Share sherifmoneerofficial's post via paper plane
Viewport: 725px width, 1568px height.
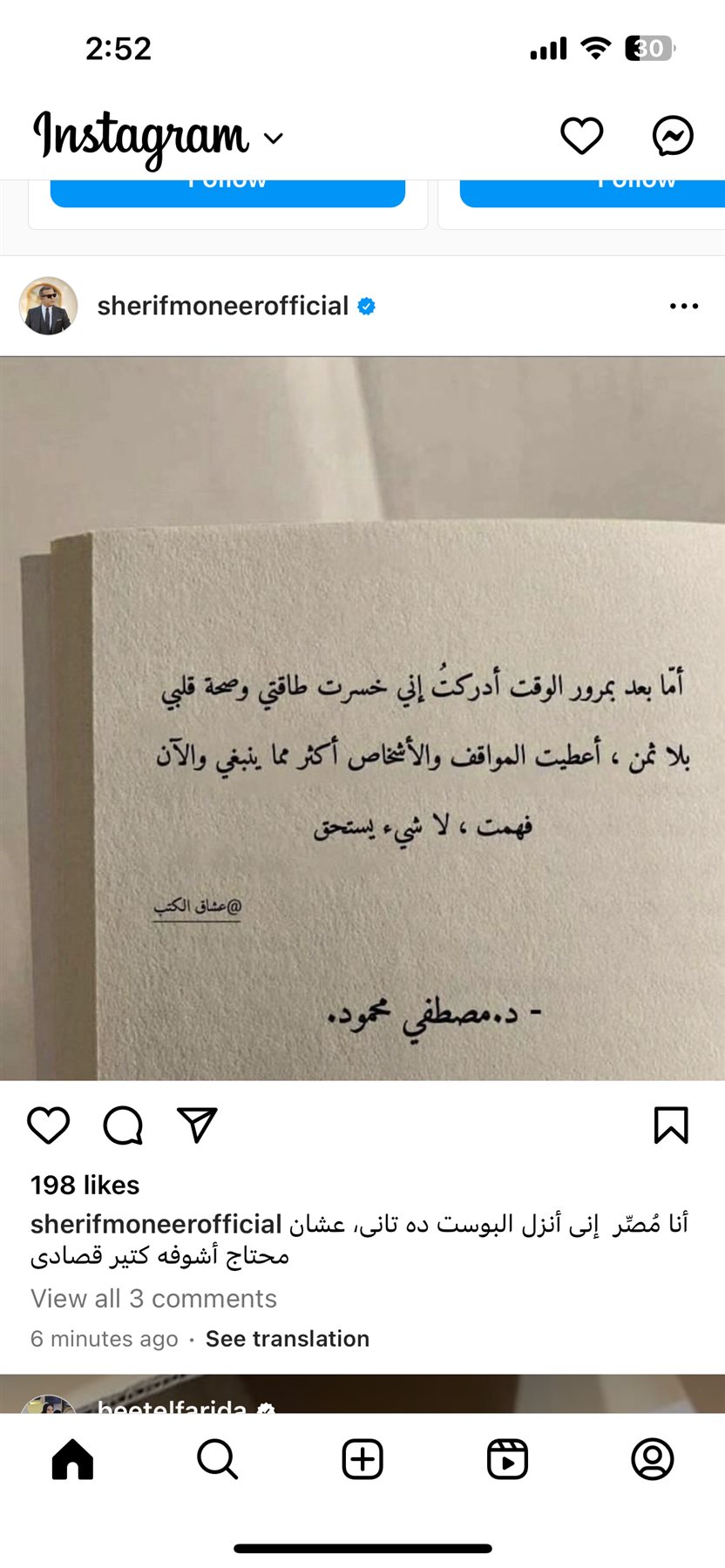click(197, 1125)
